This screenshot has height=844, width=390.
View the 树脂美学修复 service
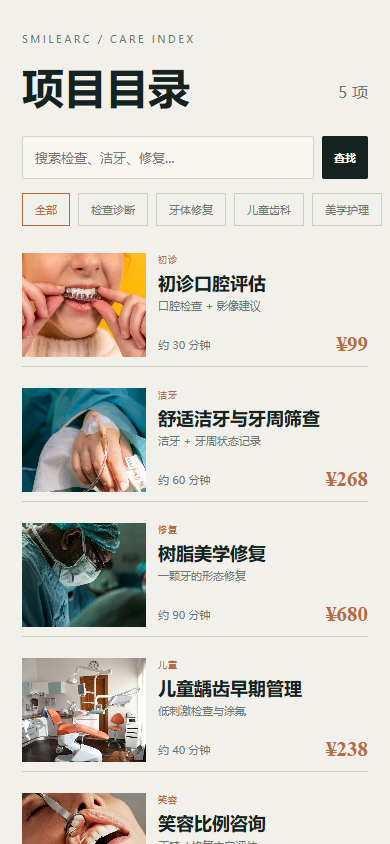tap(195, 575)
